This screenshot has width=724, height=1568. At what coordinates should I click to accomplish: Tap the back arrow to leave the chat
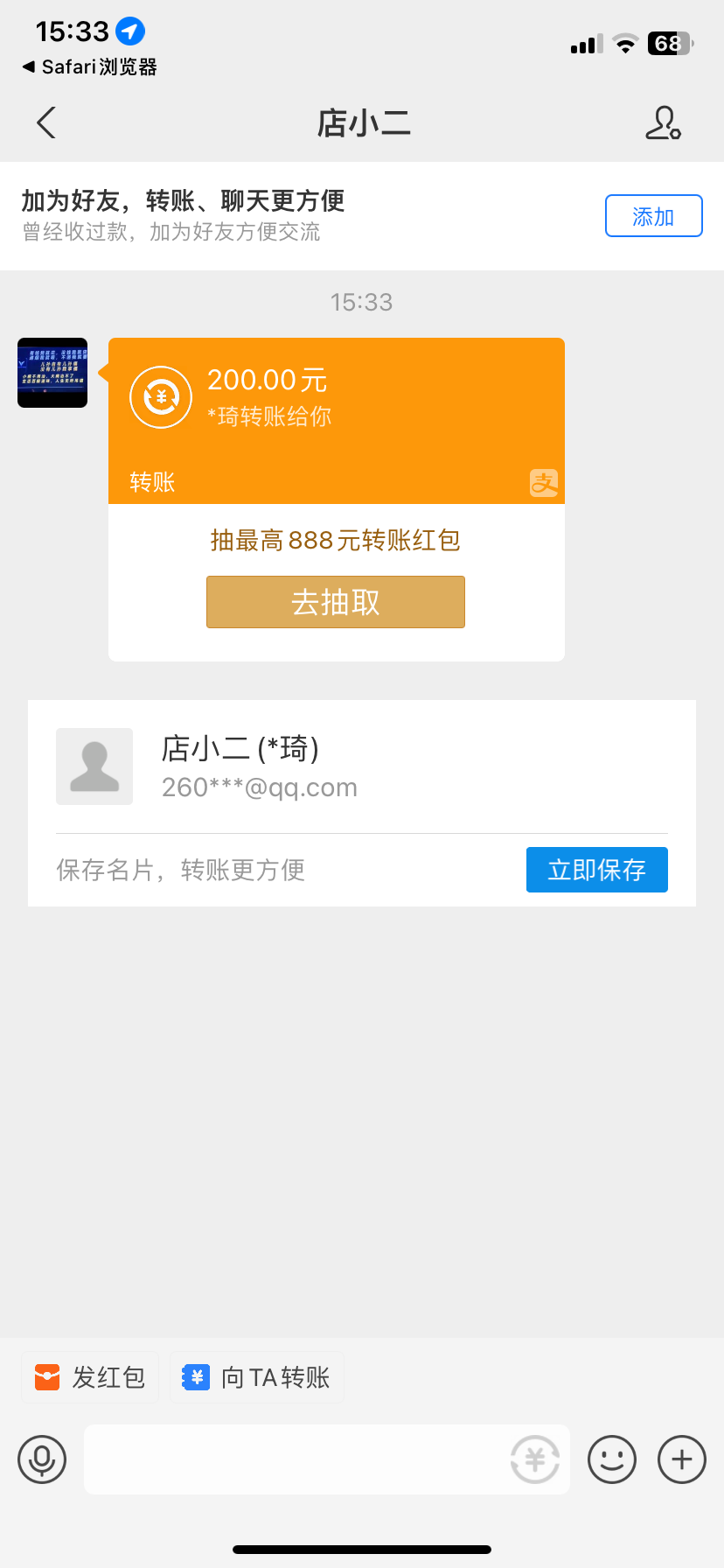(x=45, y=122)
